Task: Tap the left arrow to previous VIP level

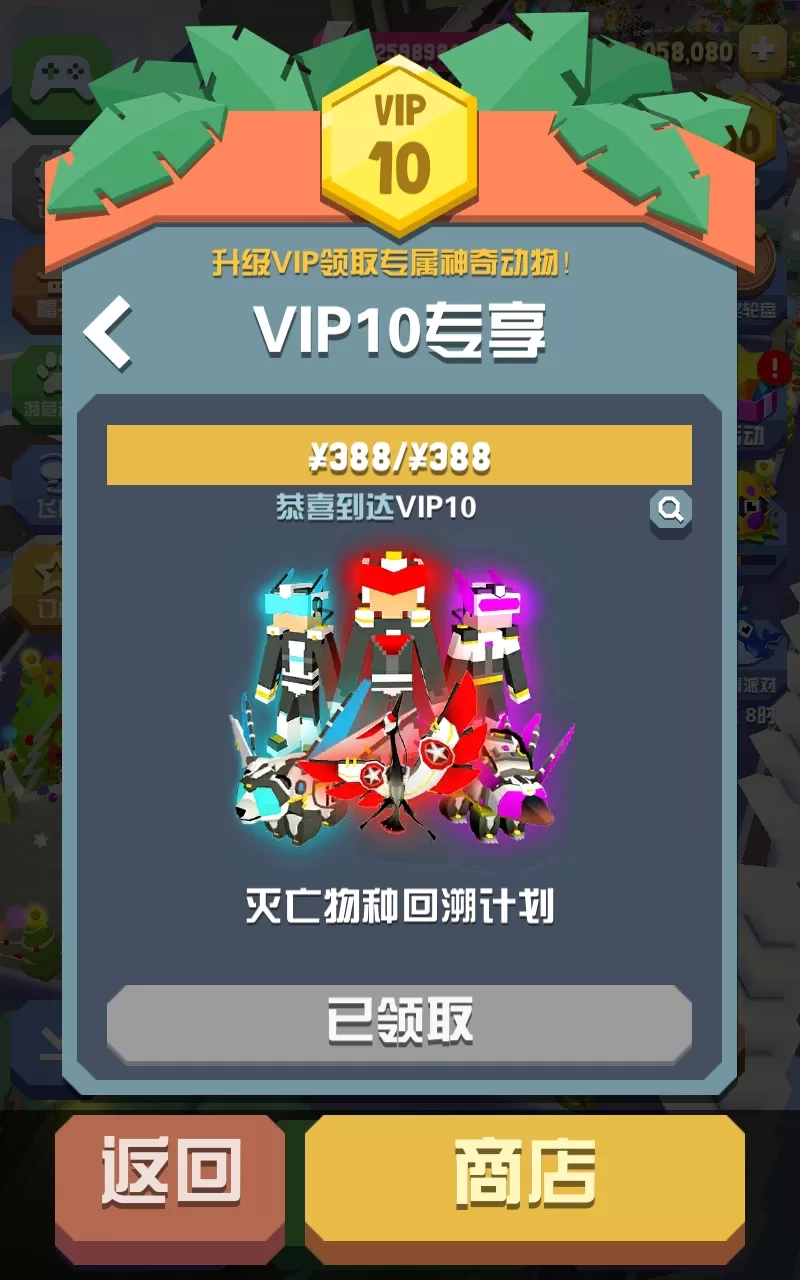Action: coord(108,332)
